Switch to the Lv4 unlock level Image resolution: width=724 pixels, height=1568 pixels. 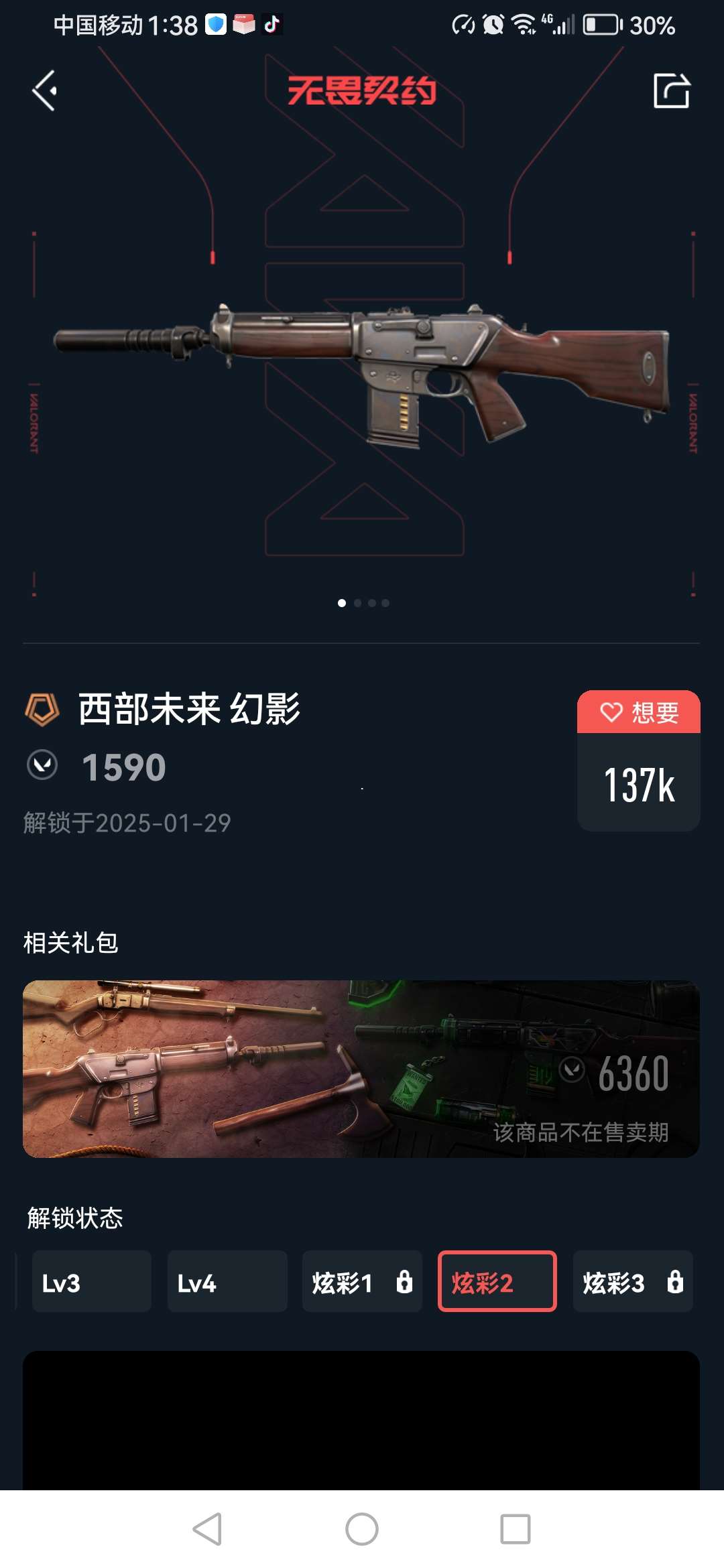point(227,1281)
